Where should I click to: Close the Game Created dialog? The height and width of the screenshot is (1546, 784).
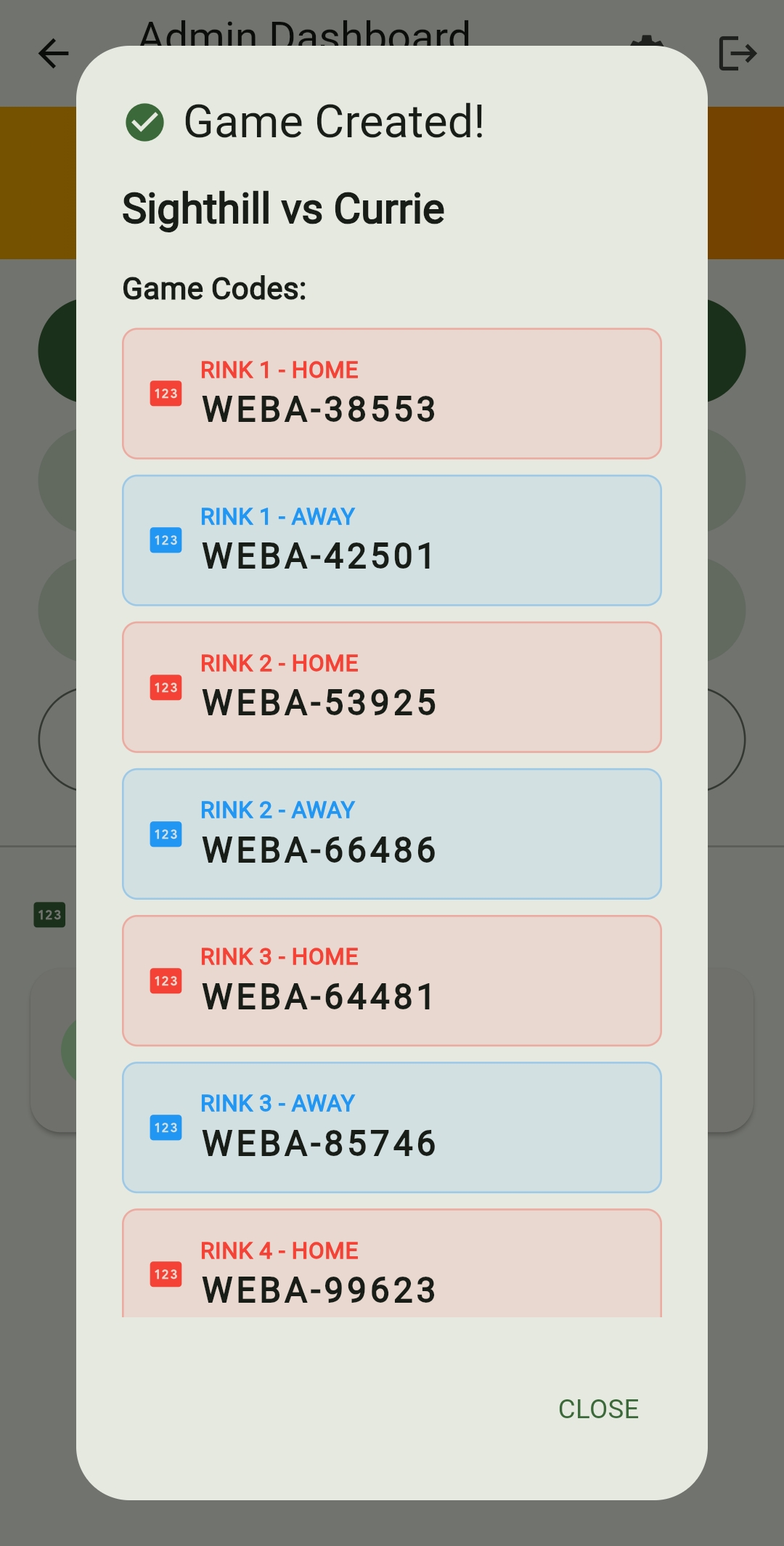pos(598,1409)
